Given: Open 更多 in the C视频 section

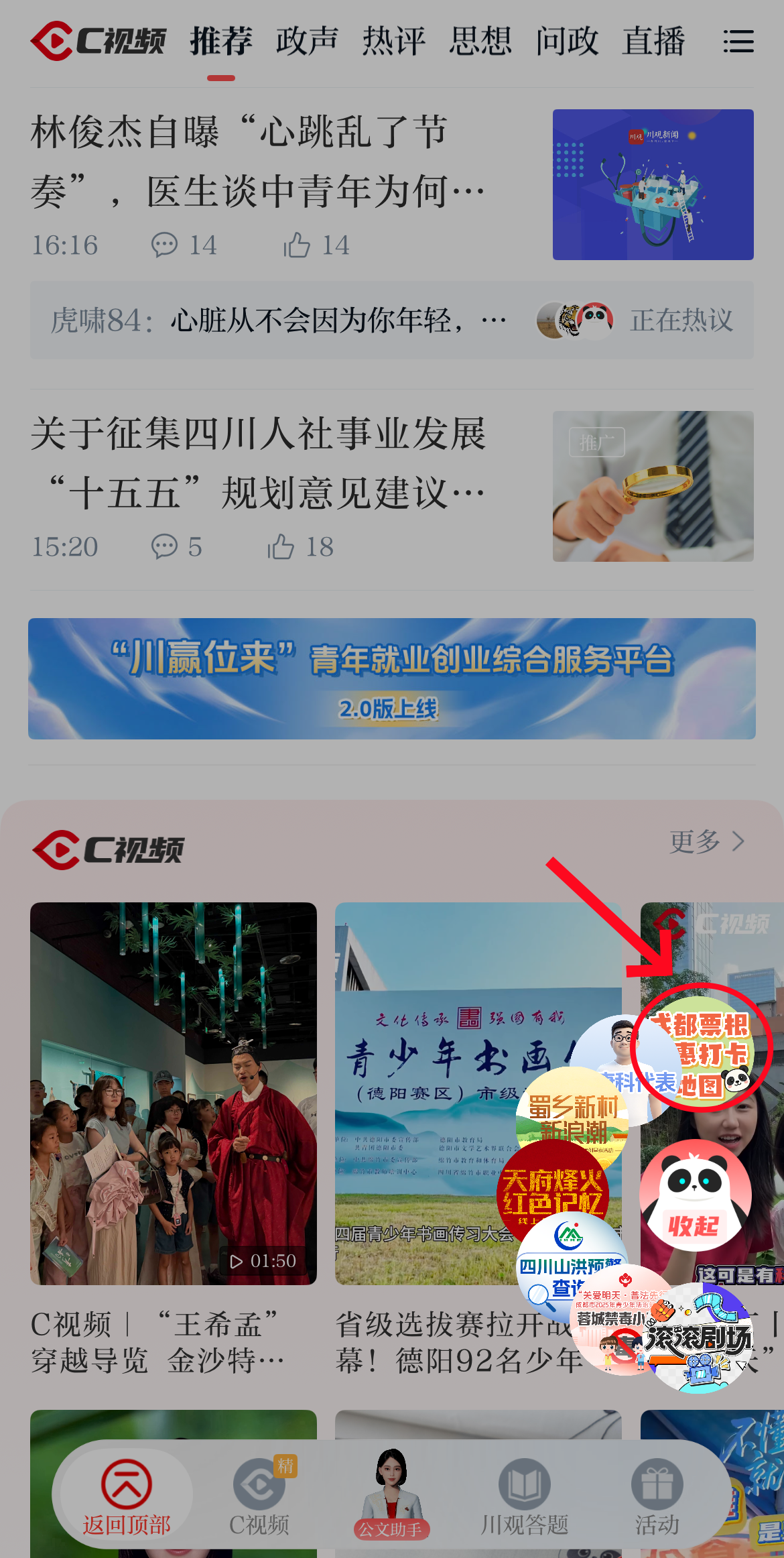Looking at the screenshot, I should click(x=707, y=841).
